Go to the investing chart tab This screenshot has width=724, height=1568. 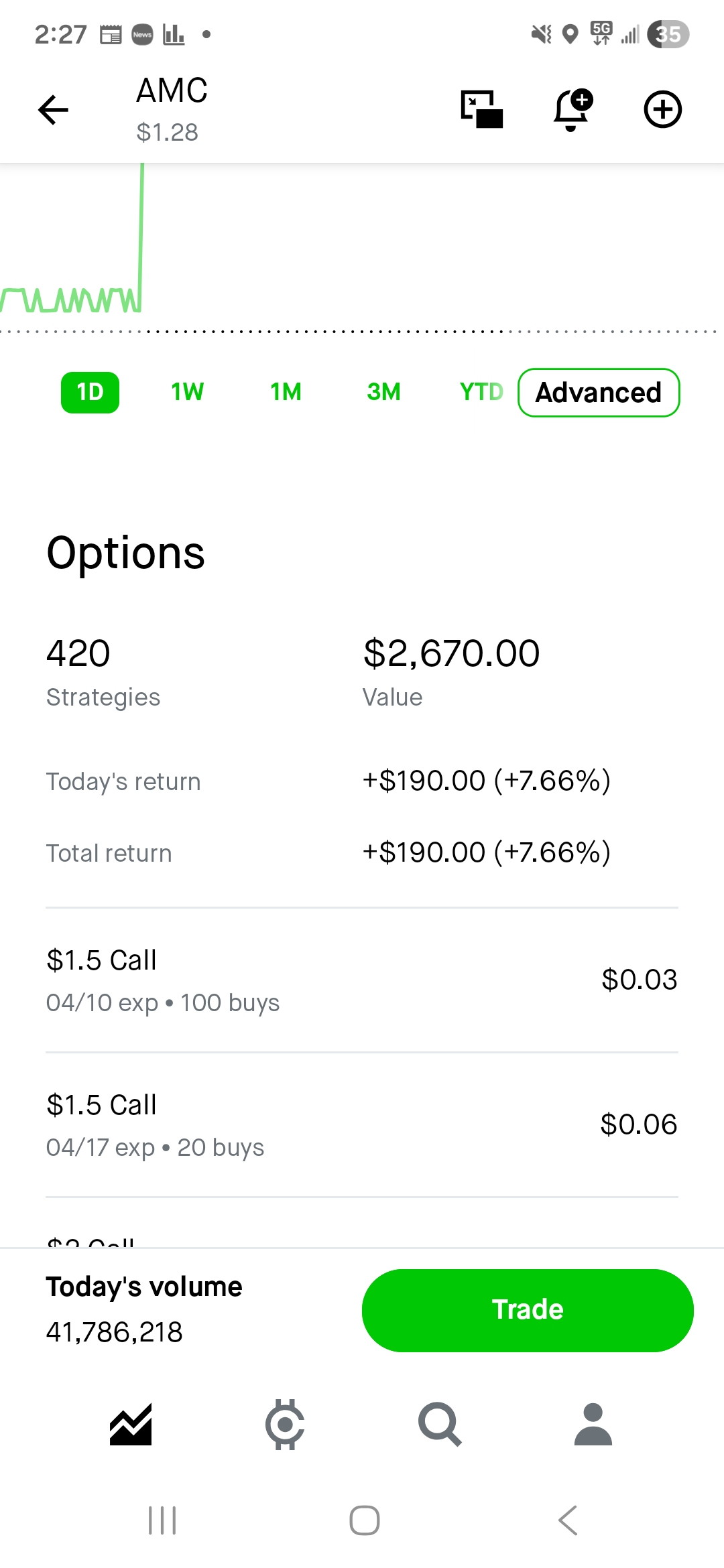coord(131,1424)
